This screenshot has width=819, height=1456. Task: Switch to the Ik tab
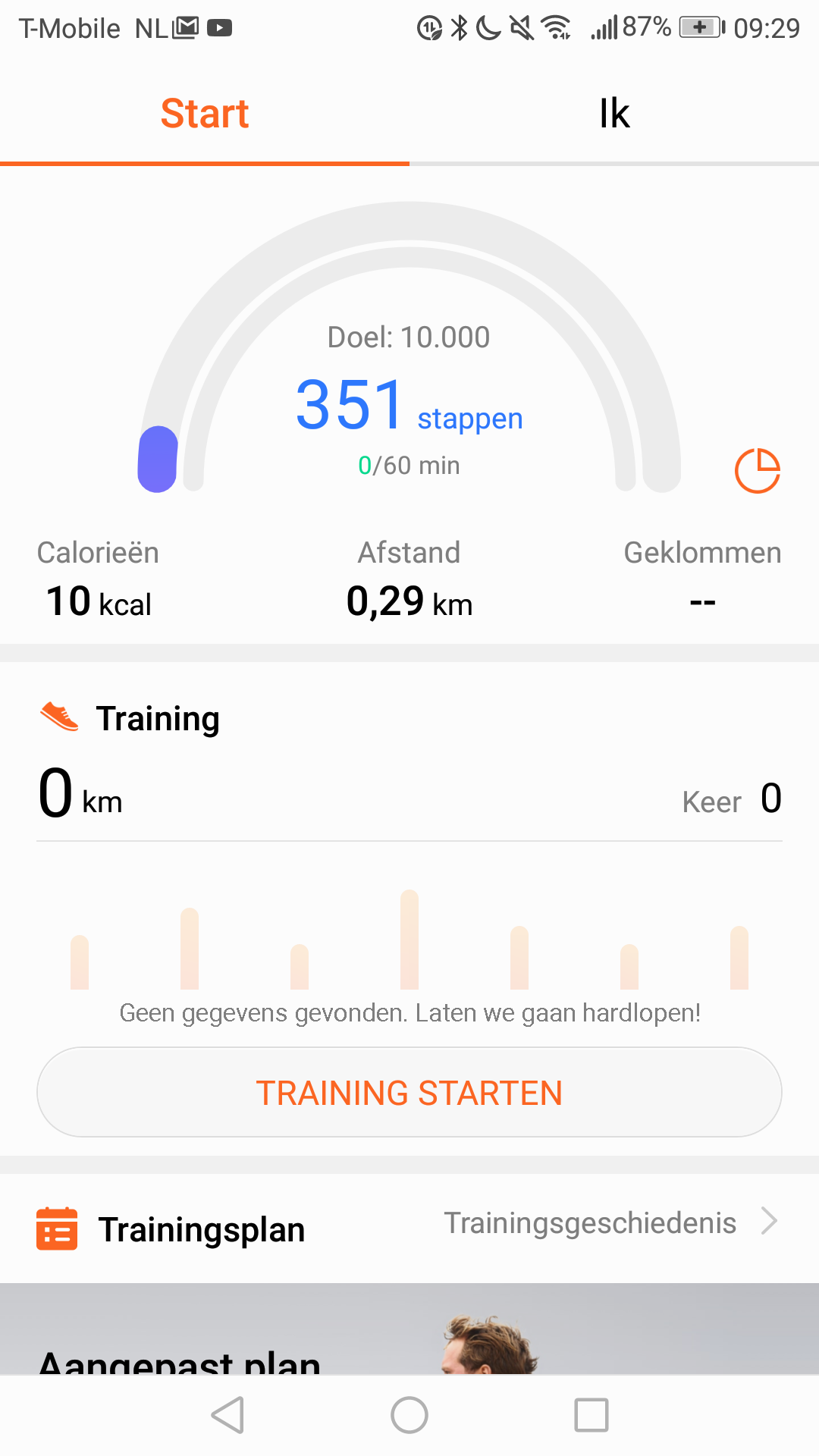point(614,114)
